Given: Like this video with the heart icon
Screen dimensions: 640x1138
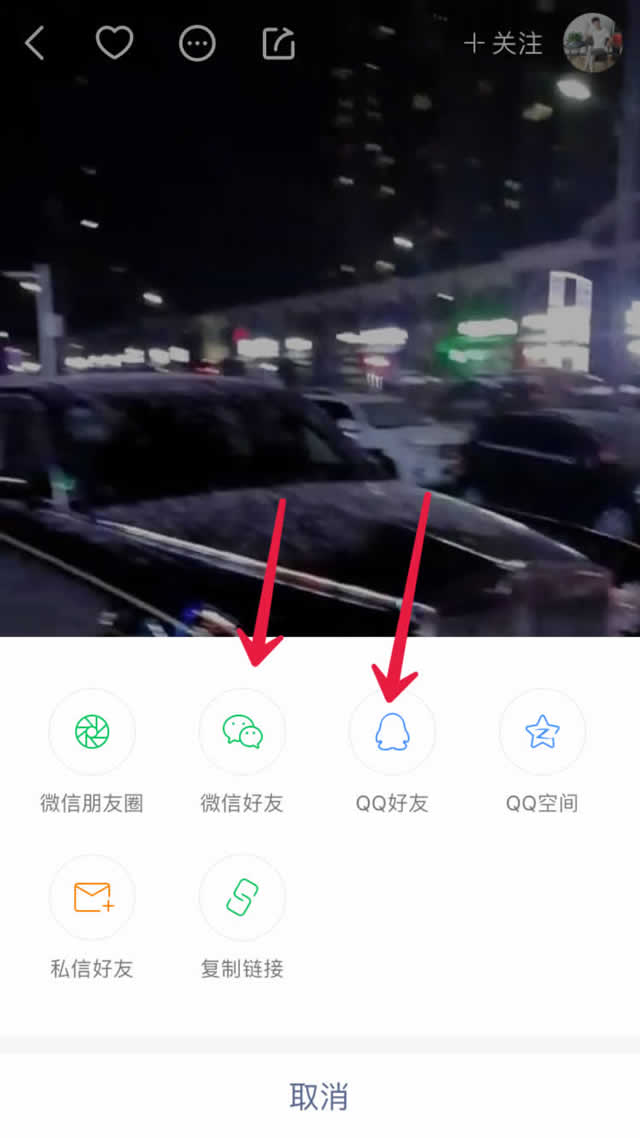Looking at the screenshot, I should pyautogui.click(x=114, y=43).
